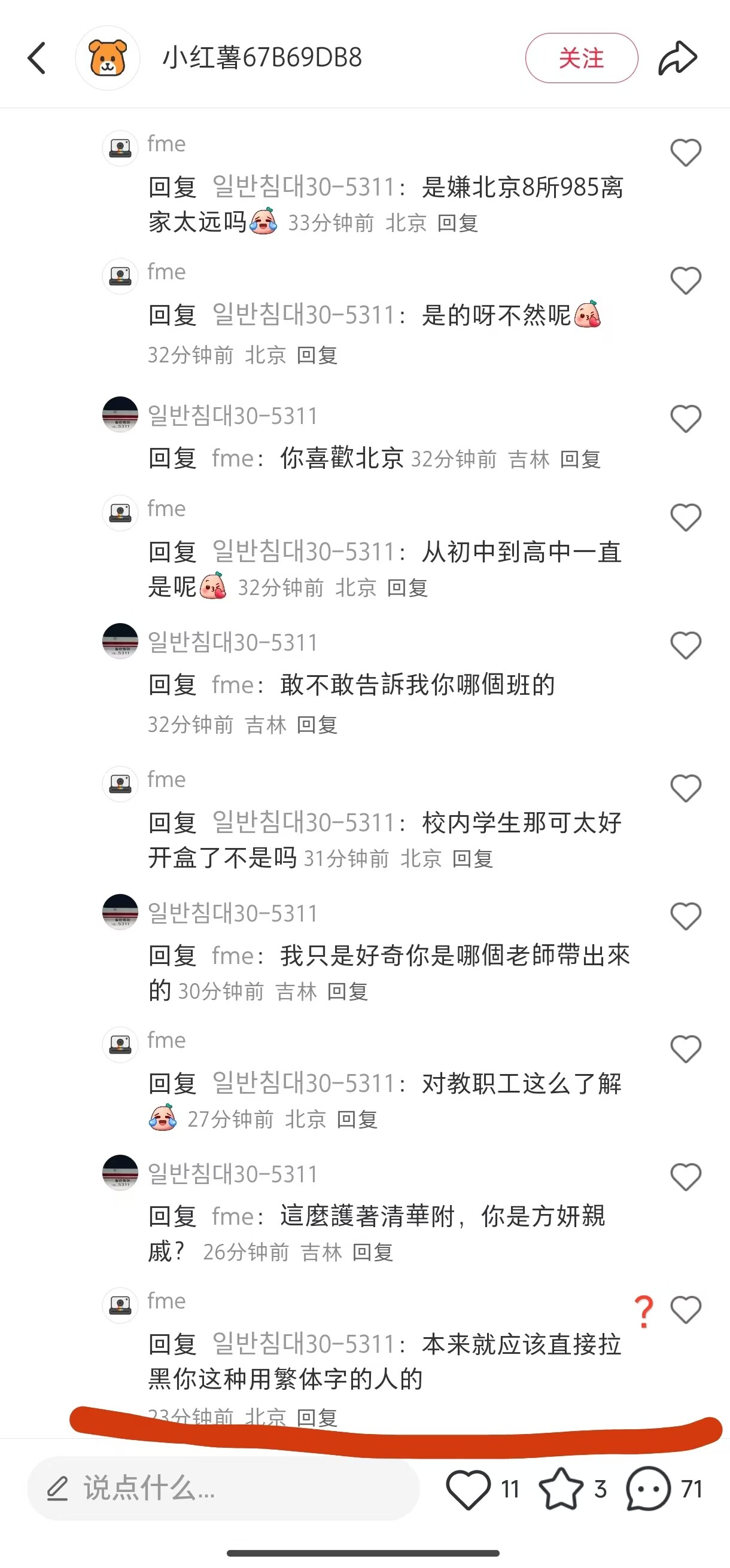Favorite the post using the star icon
Viewport: 730px width, 1568px height.
561,1489
